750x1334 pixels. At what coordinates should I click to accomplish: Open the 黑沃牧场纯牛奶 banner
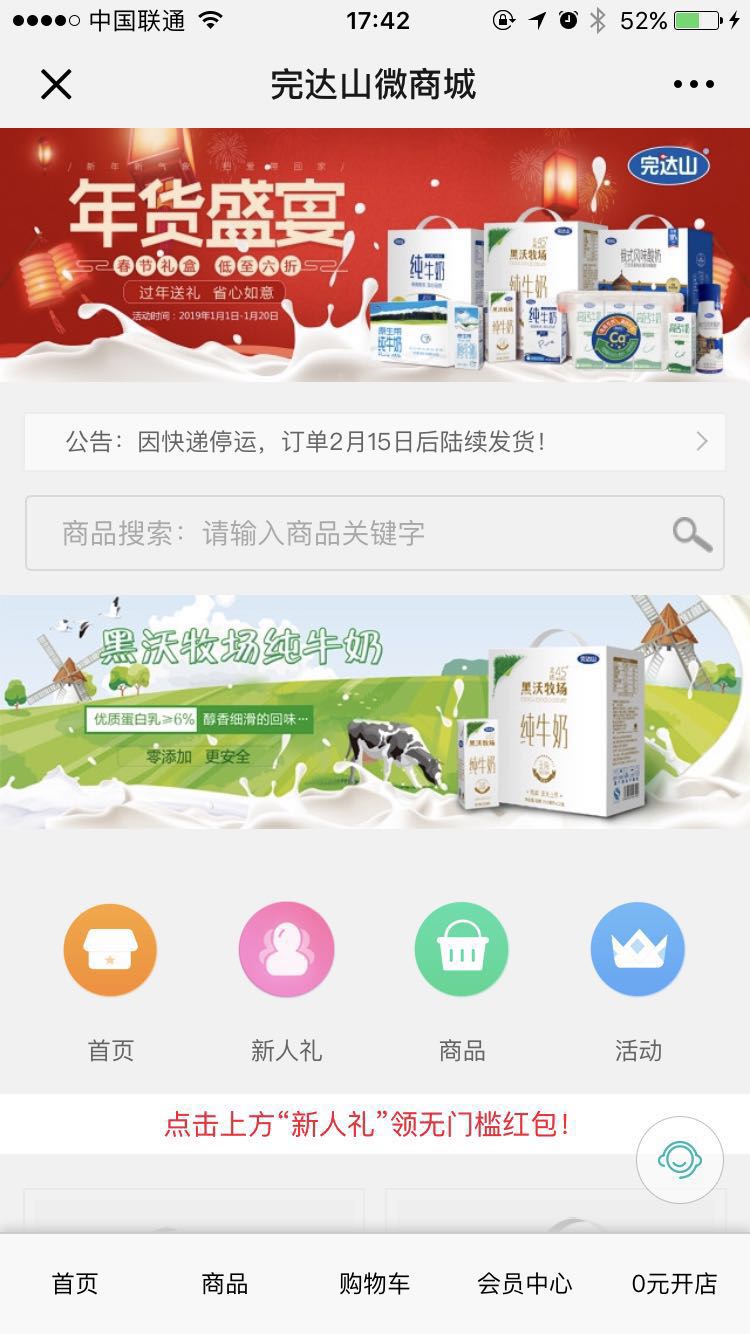point(375,711)
